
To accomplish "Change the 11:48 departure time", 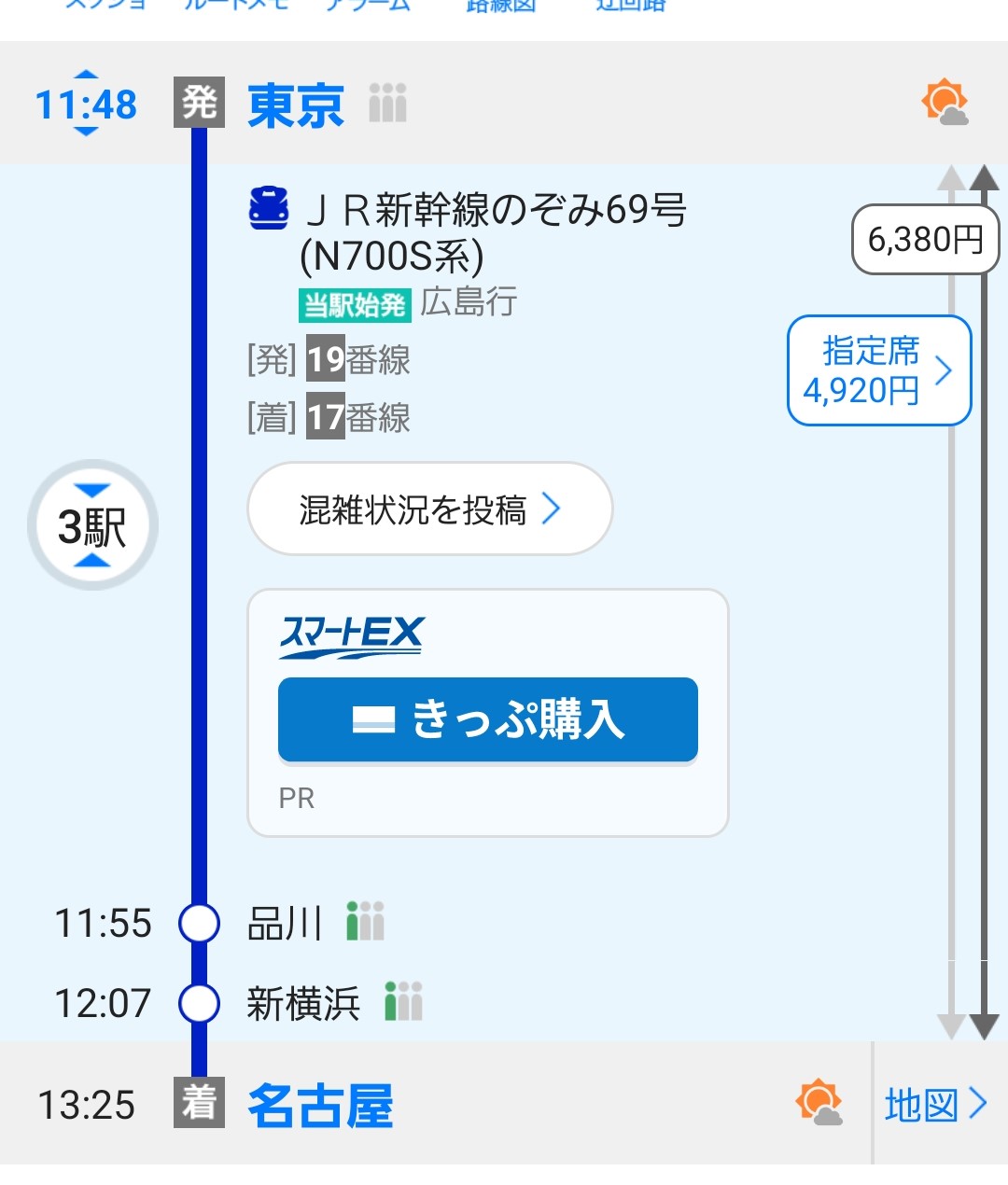I will pyautogui.click(x=86, y=104).
